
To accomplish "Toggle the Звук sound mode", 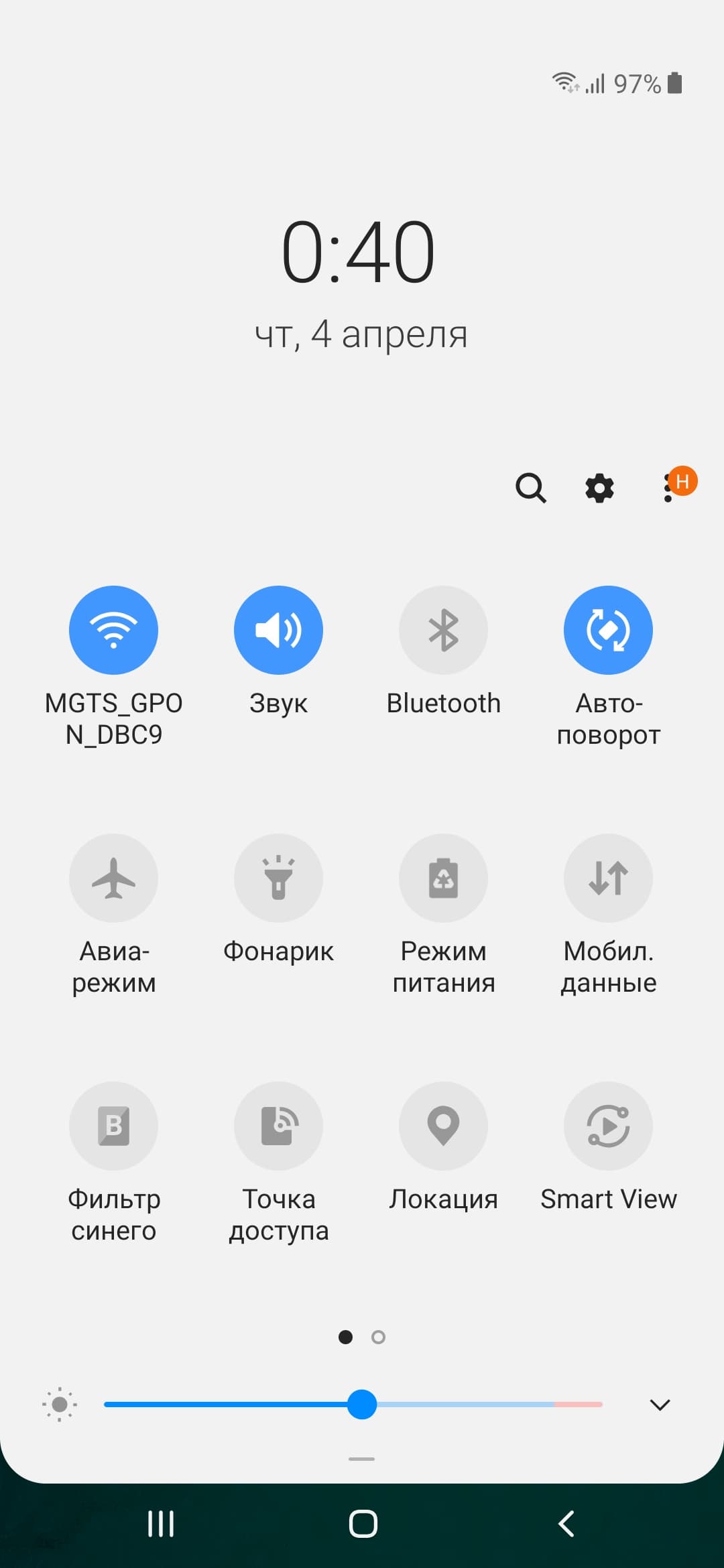I will pos(278,630).
